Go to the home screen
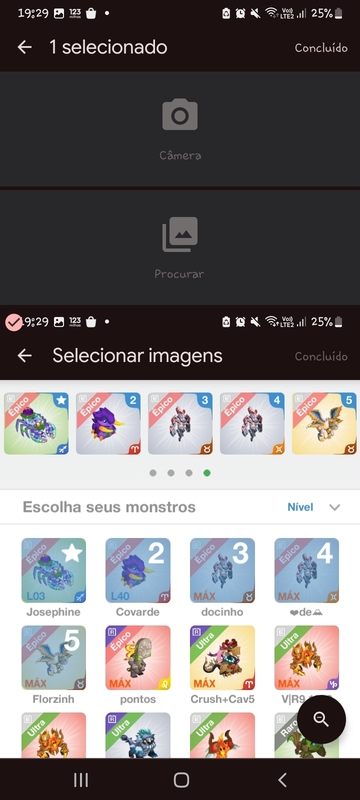360x800 pixels. point(181,779)
